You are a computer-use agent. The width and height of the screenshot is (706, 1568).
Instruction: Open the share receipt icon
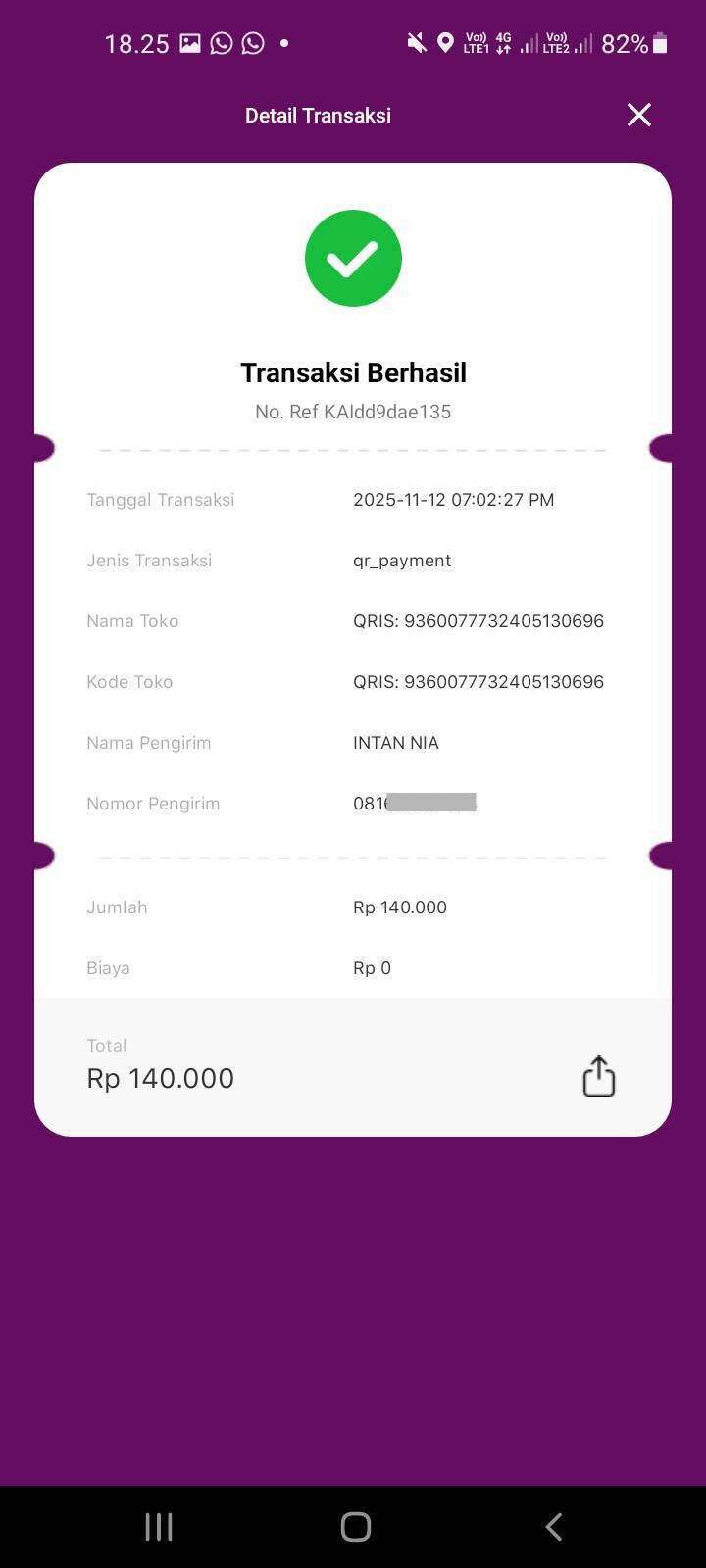pyautogui.click(x=598, y=1075)
